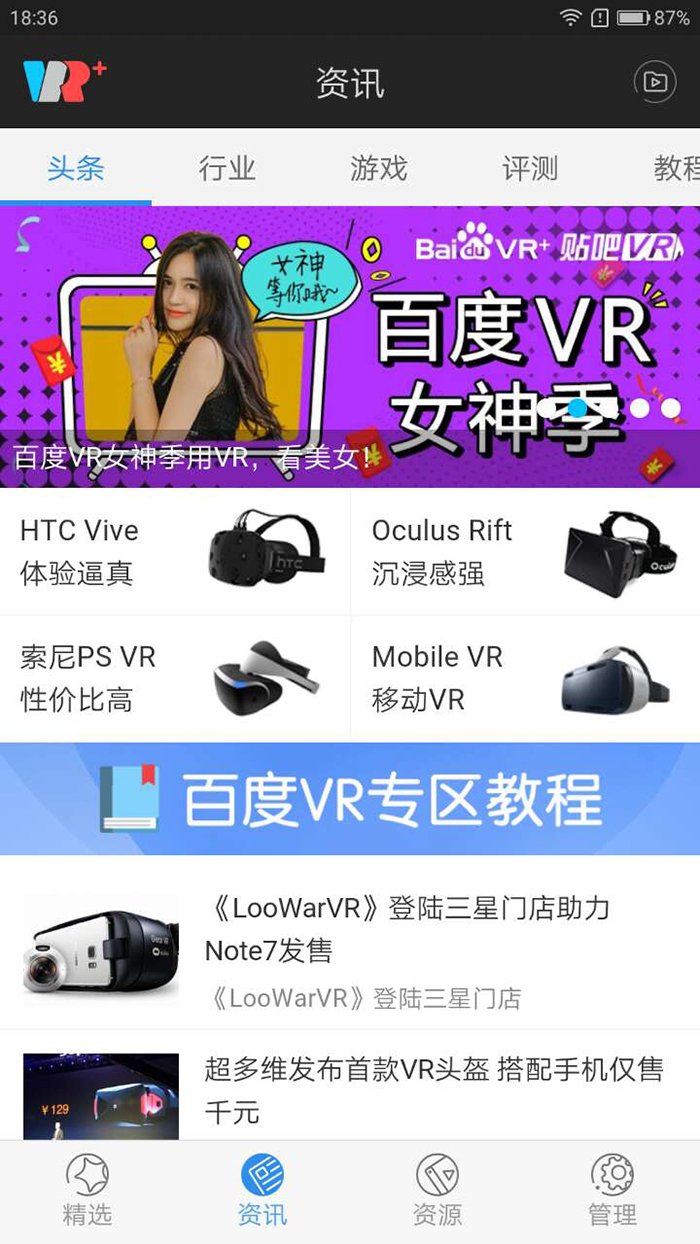Open the video icon in top bar
Viewport: 700px width, 1244px height.
[655, 83]
